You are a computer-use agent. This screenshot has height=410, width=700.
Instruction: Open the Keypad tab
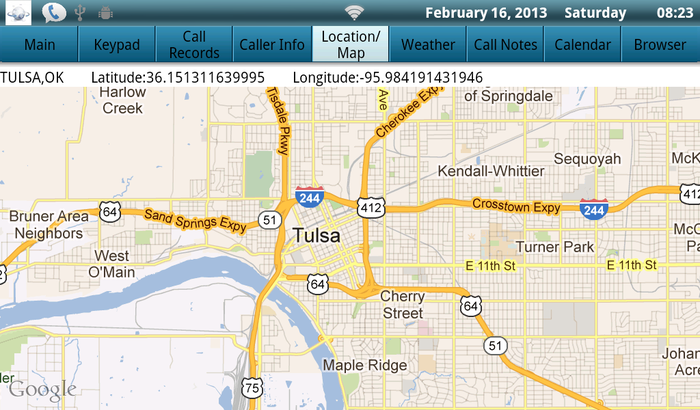pos(117,44)
